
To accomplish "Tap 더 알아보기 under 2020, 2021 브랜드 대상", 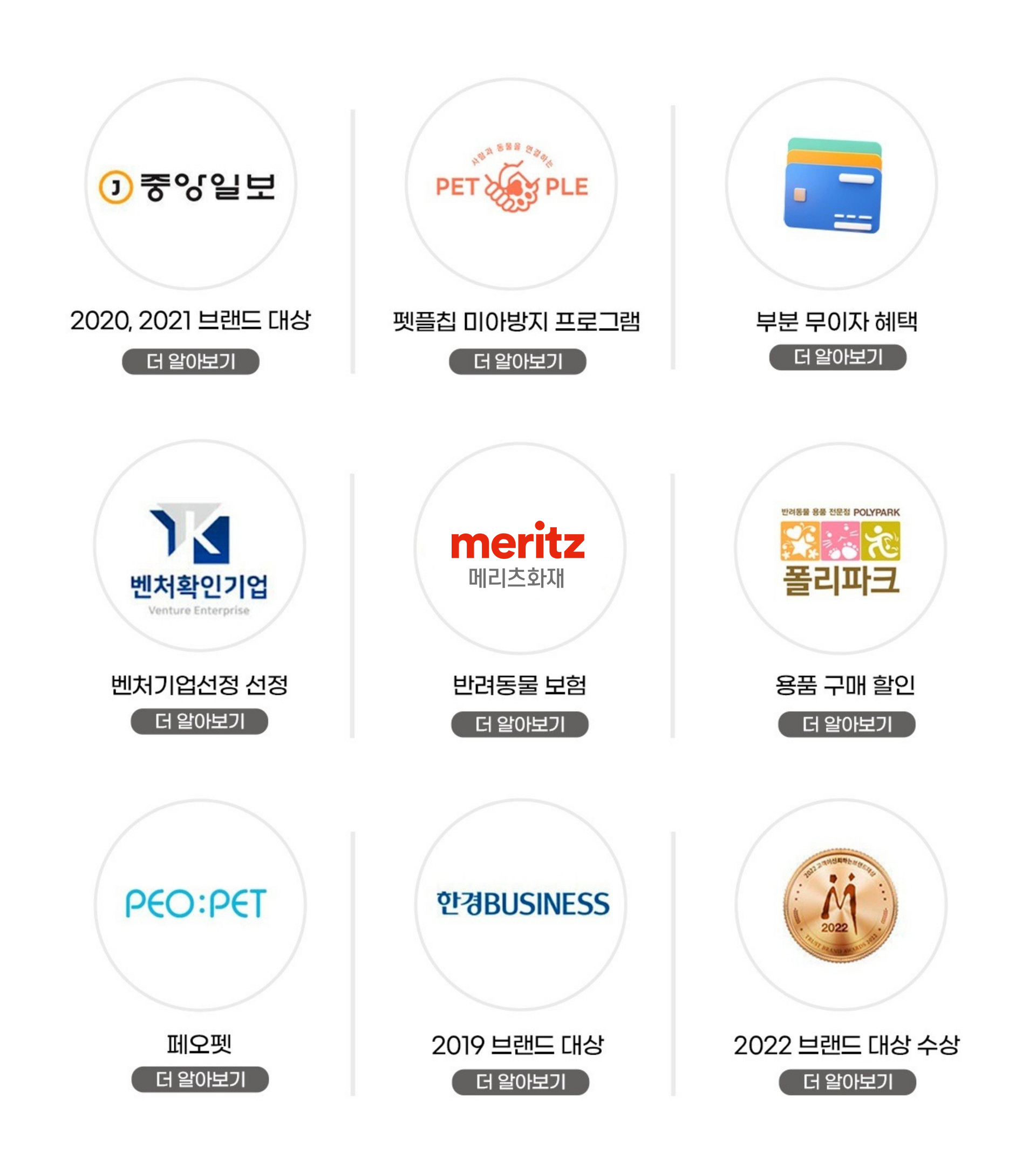I will tap(190, 361).
